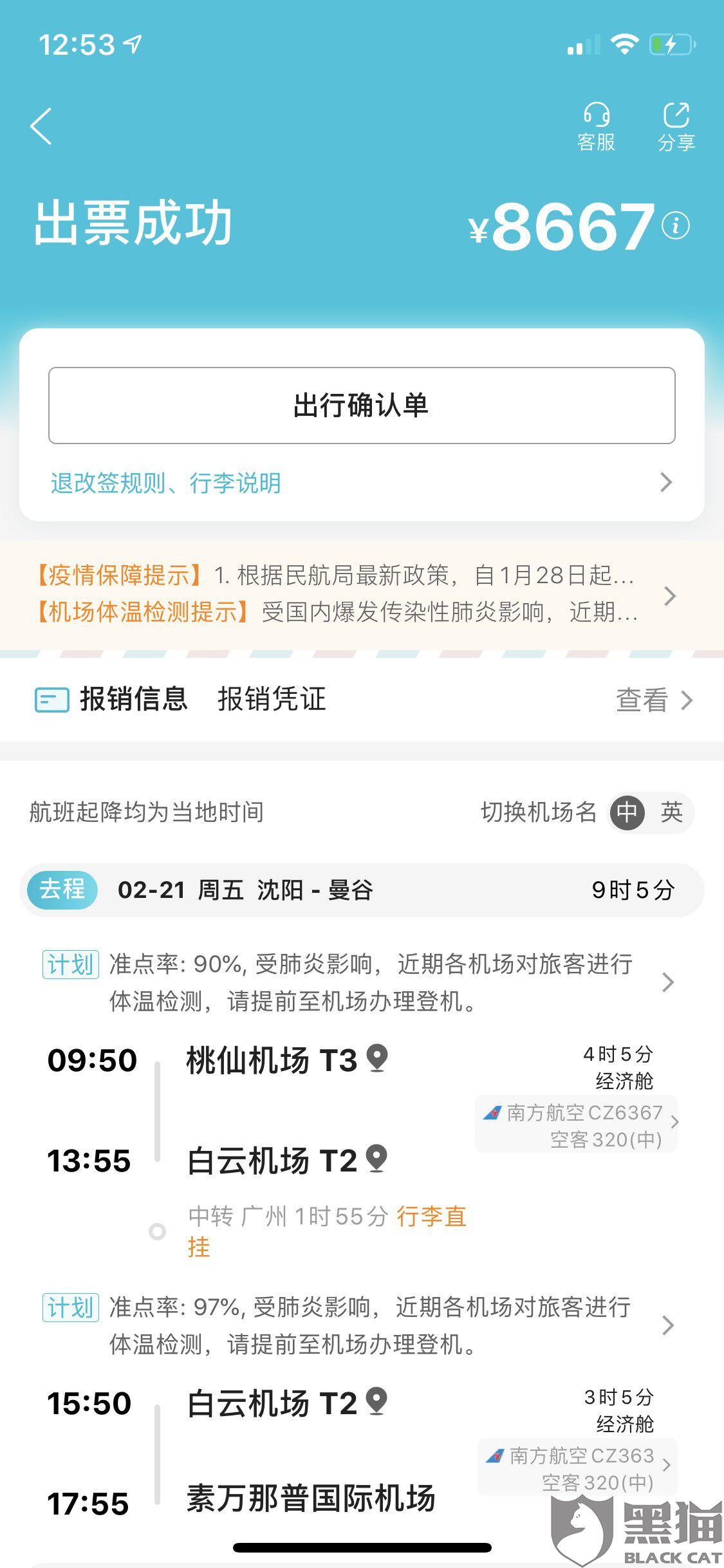
Task: Open the 出行确认单 travel confirmation
Action: [x=362, y=406]
